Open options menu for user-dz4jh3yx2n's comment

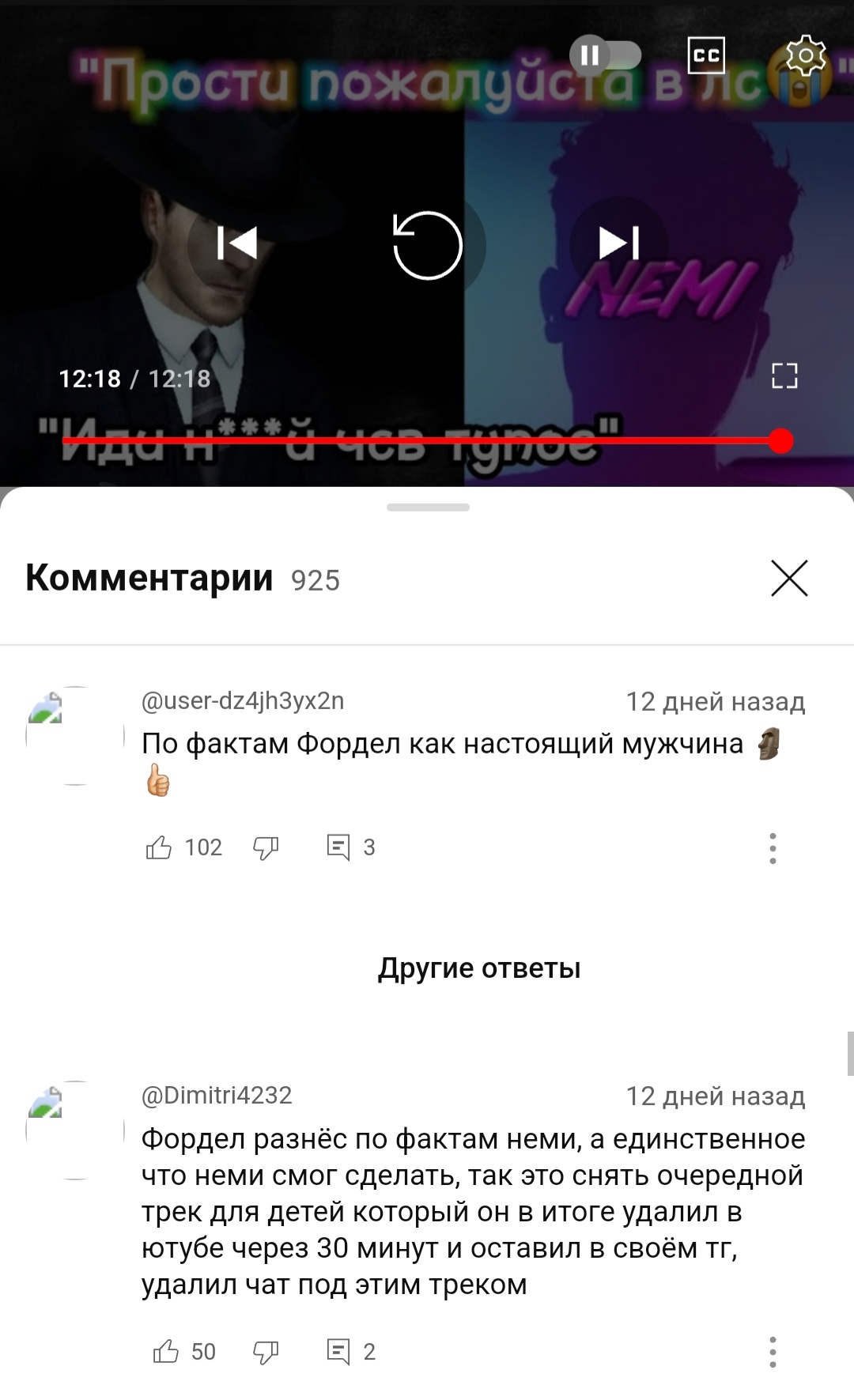[773, 848]
